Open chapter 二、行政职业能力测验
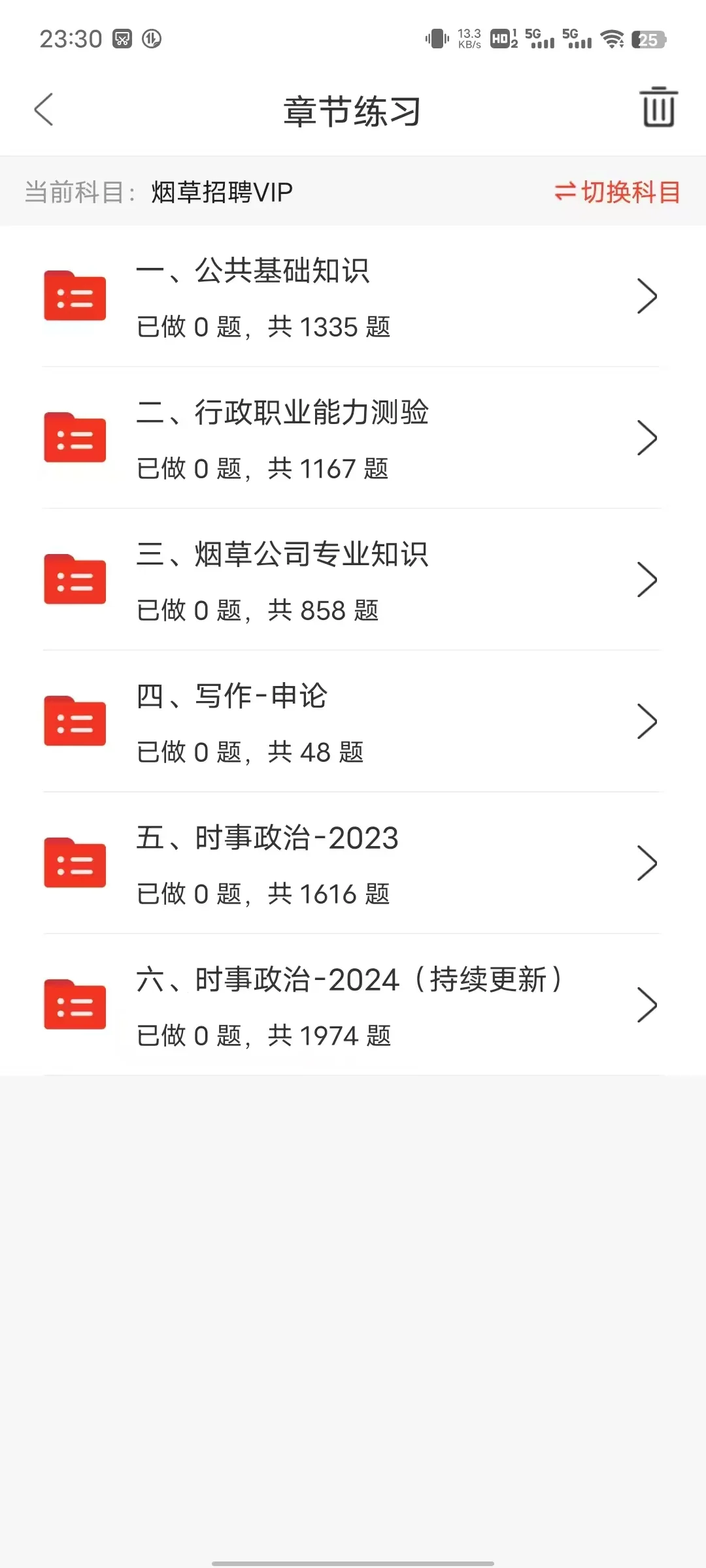This screenshot has width=706, height=1568. [x=352, y=439]
